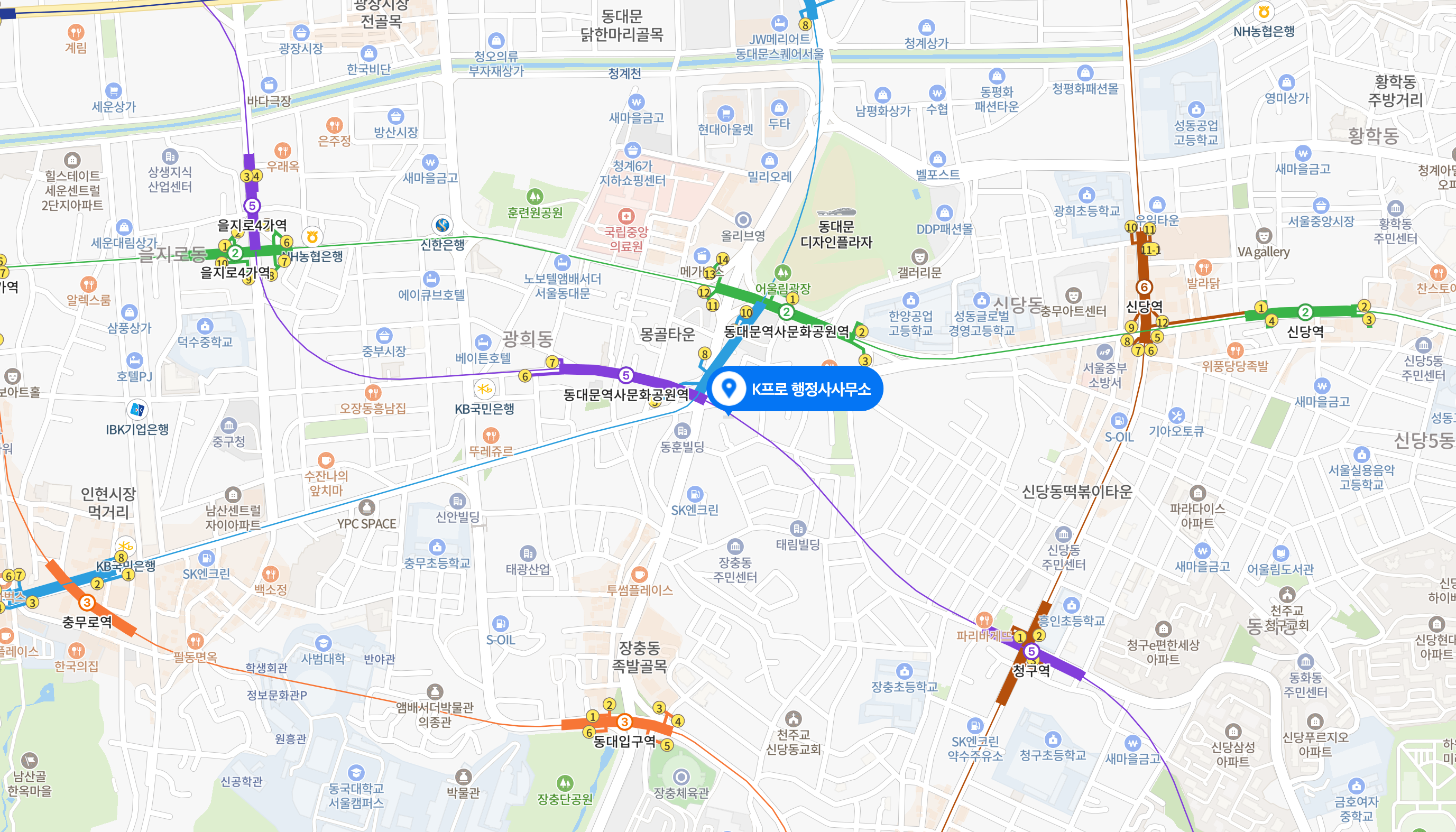Open the 파라다이스아파트 apartment marker
1456x832 pixels.
(1197, 493)
